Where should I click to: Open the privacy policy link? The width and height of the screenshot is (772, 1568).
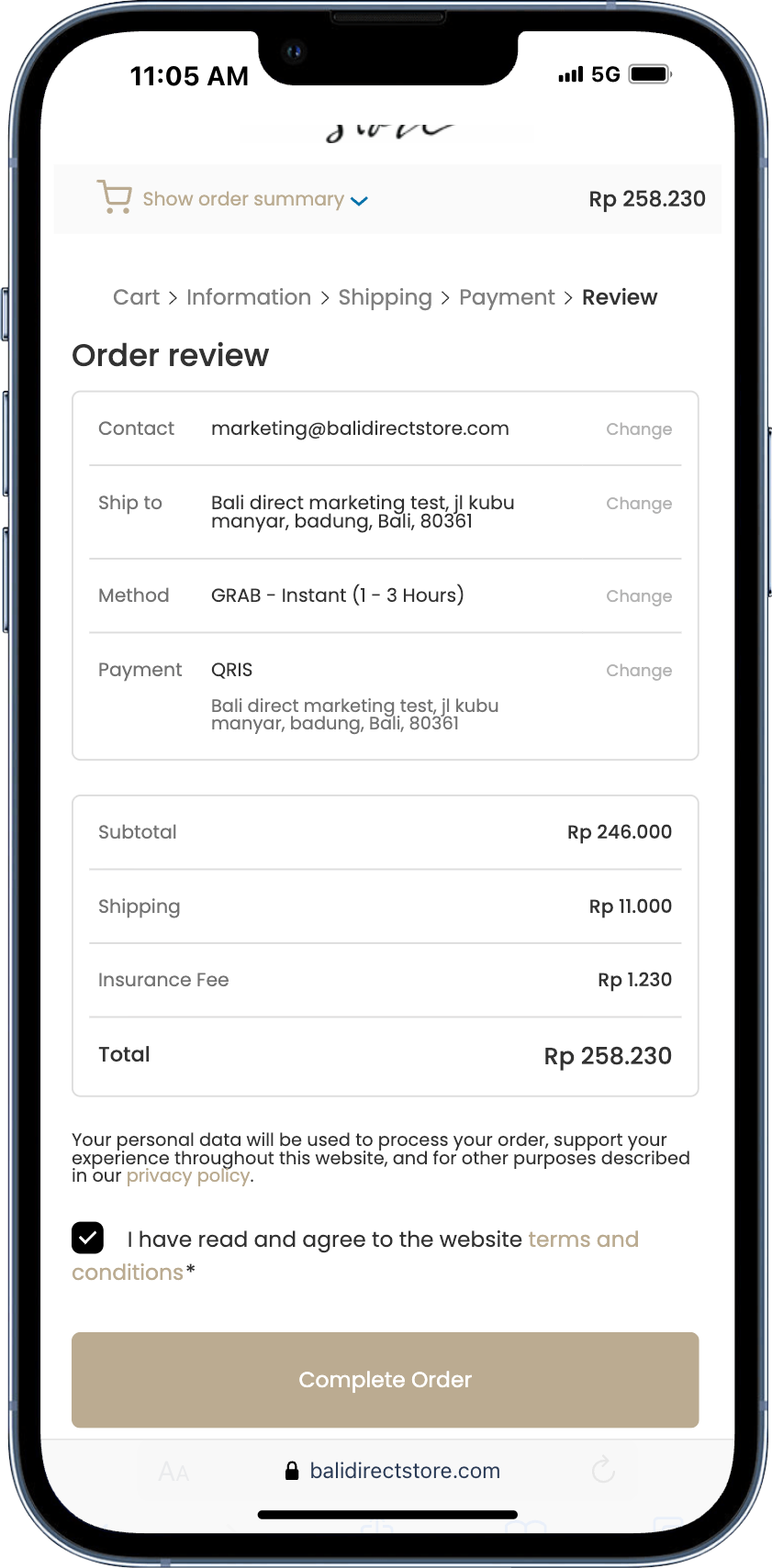coord(188,1176)
